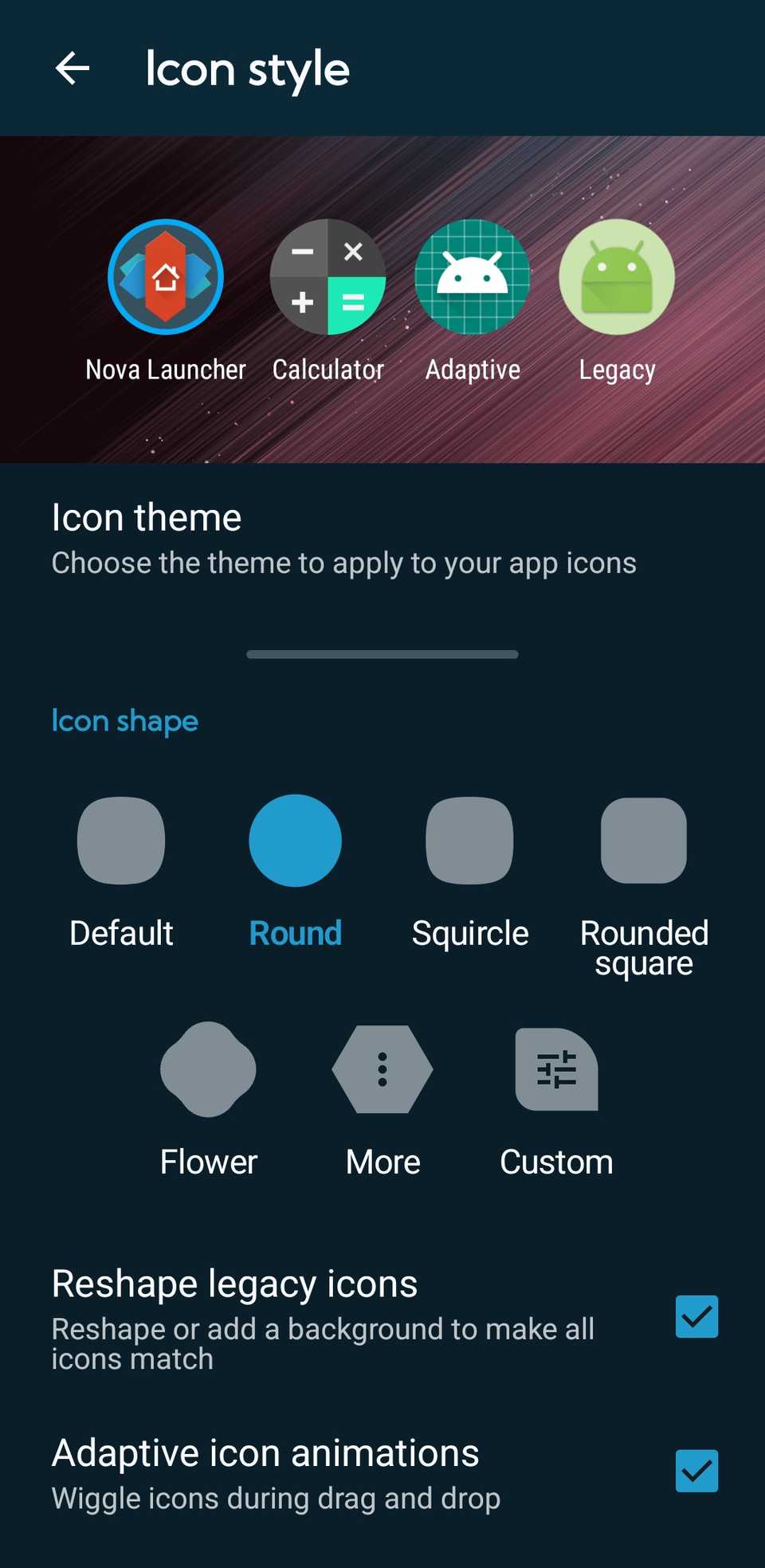
Task: Choose the Round icon shape
Action: [x=295, y=841]
